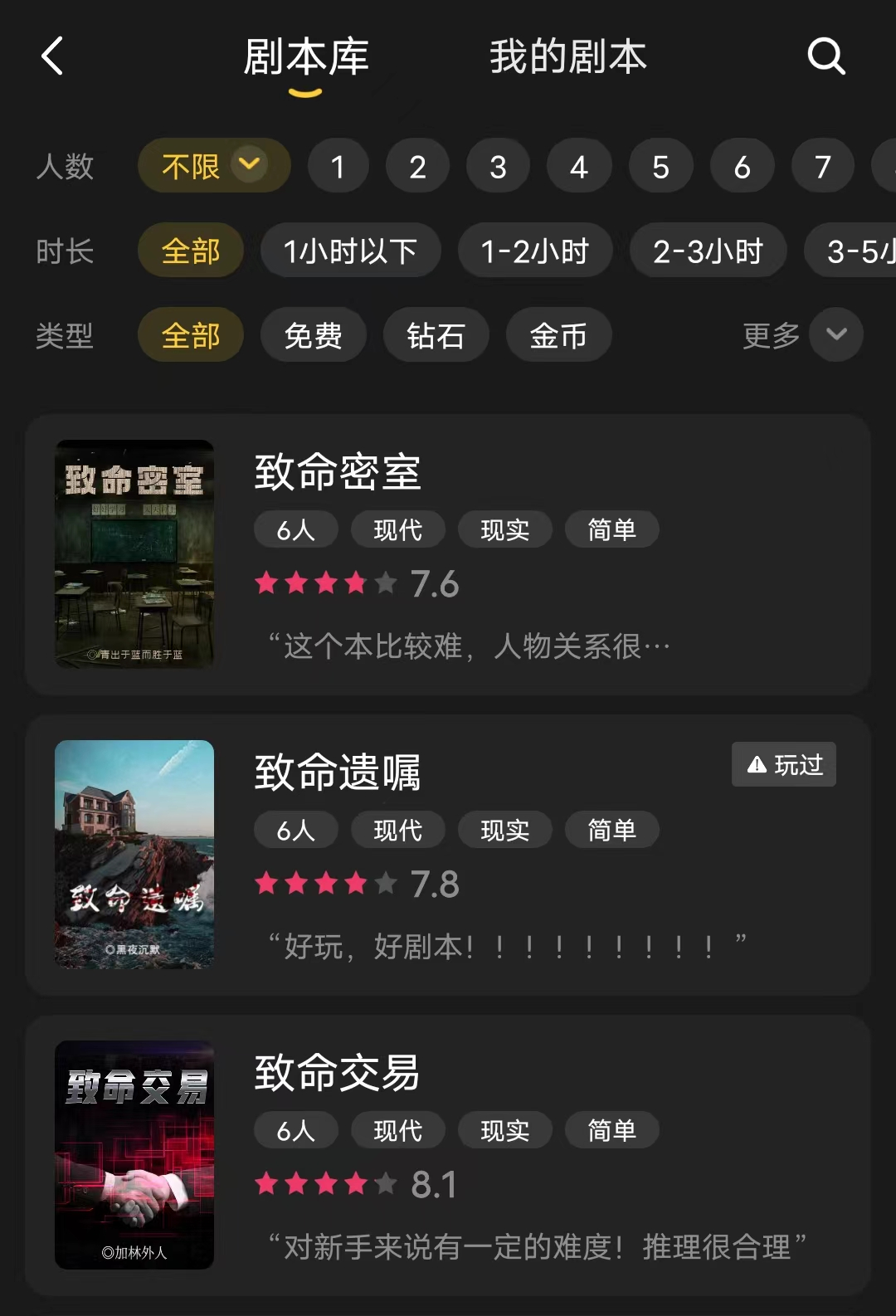Open the search magnifier icon
The image size is (896, 1316).
point(825,56)
